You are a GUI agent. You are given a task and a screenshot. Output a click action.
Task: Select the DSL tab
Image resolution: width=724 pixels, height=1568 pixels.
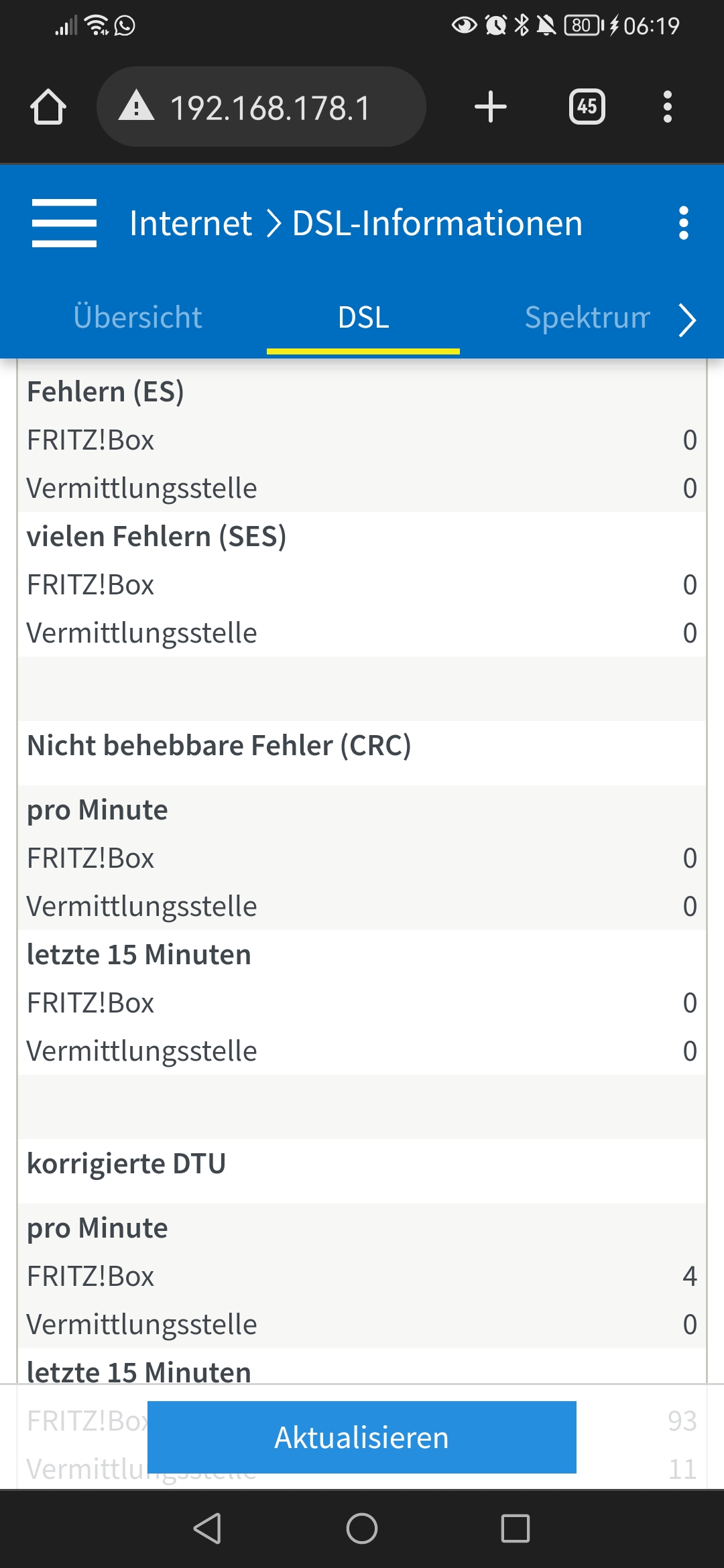pyautogui.click(x=363, y=317)
